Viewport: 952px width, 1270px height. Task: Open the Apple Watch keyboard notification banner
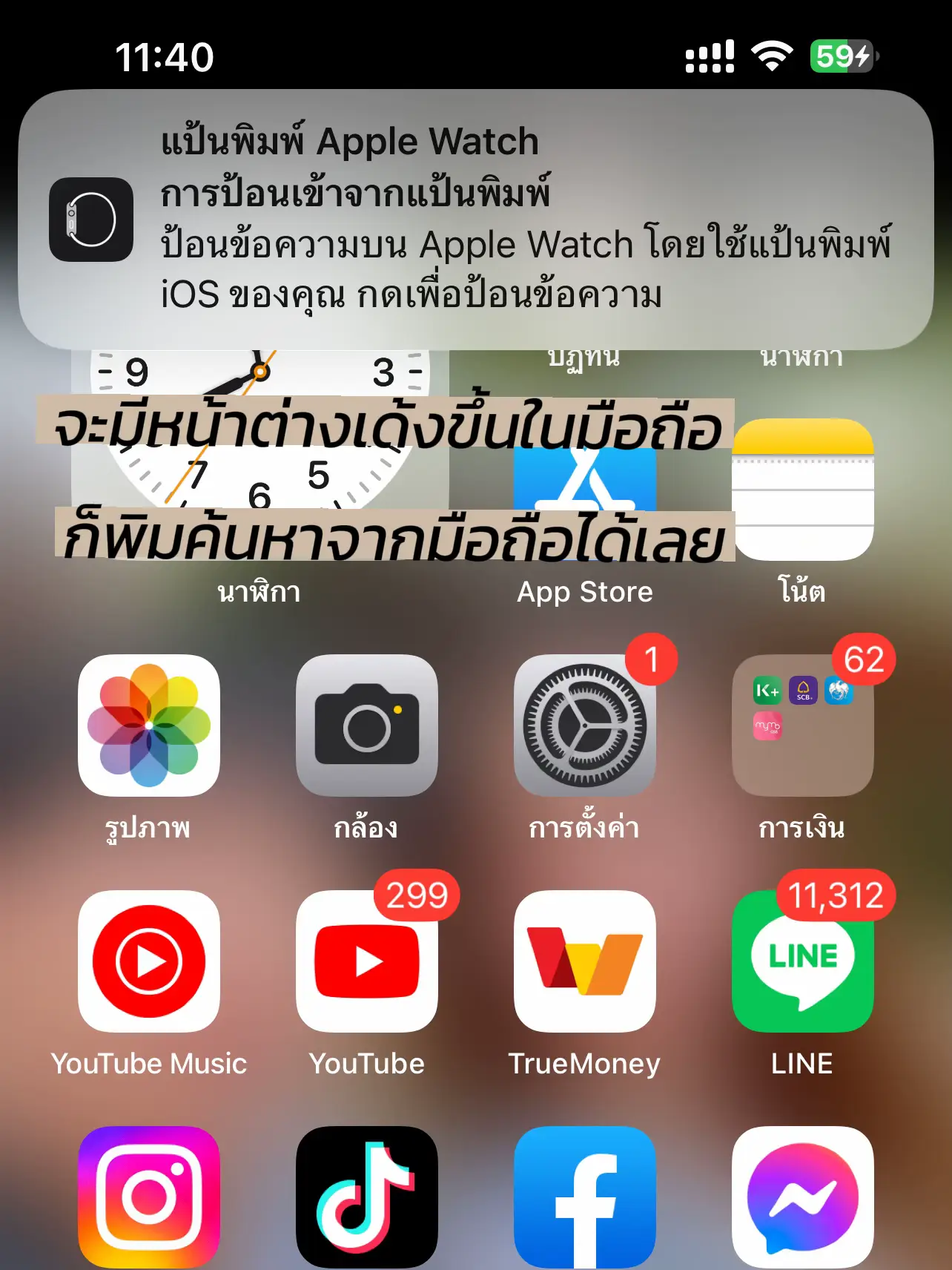click(475, 220)
